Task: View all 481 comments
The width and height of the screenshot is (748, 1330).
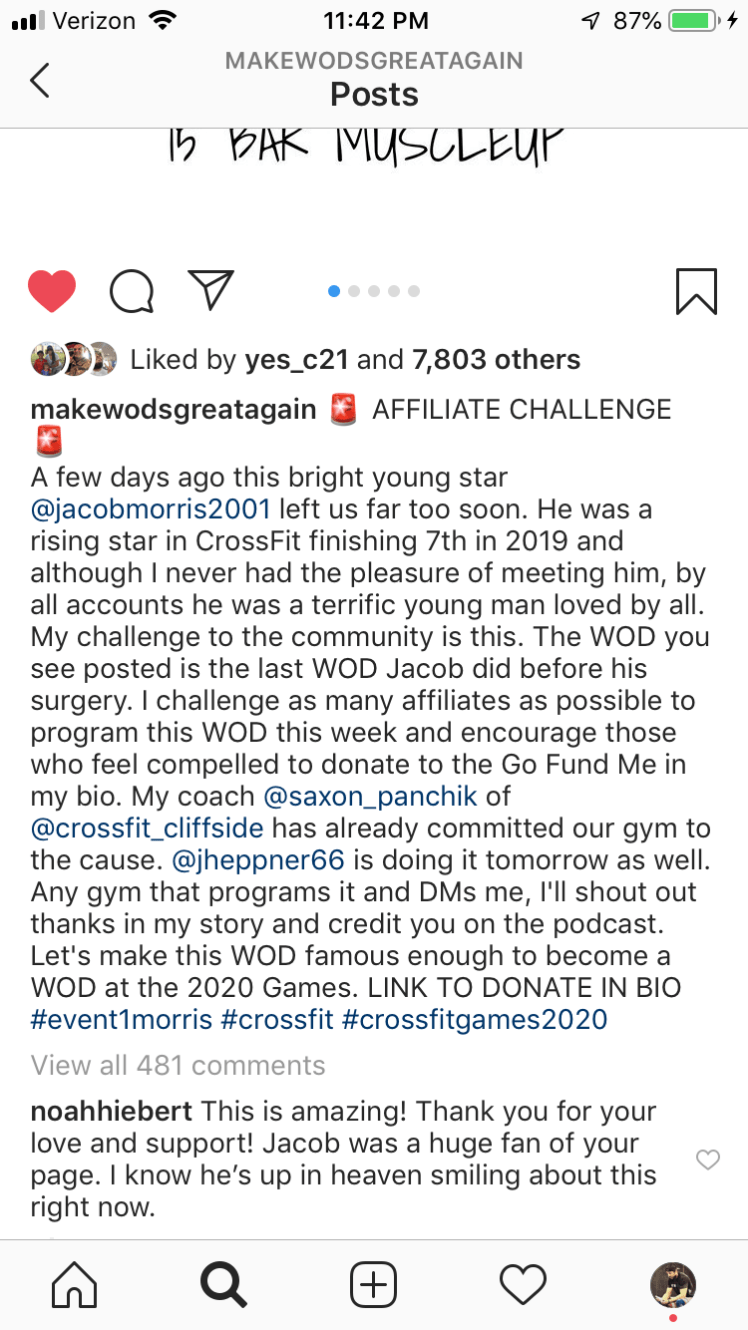Action: point(178,1066)
